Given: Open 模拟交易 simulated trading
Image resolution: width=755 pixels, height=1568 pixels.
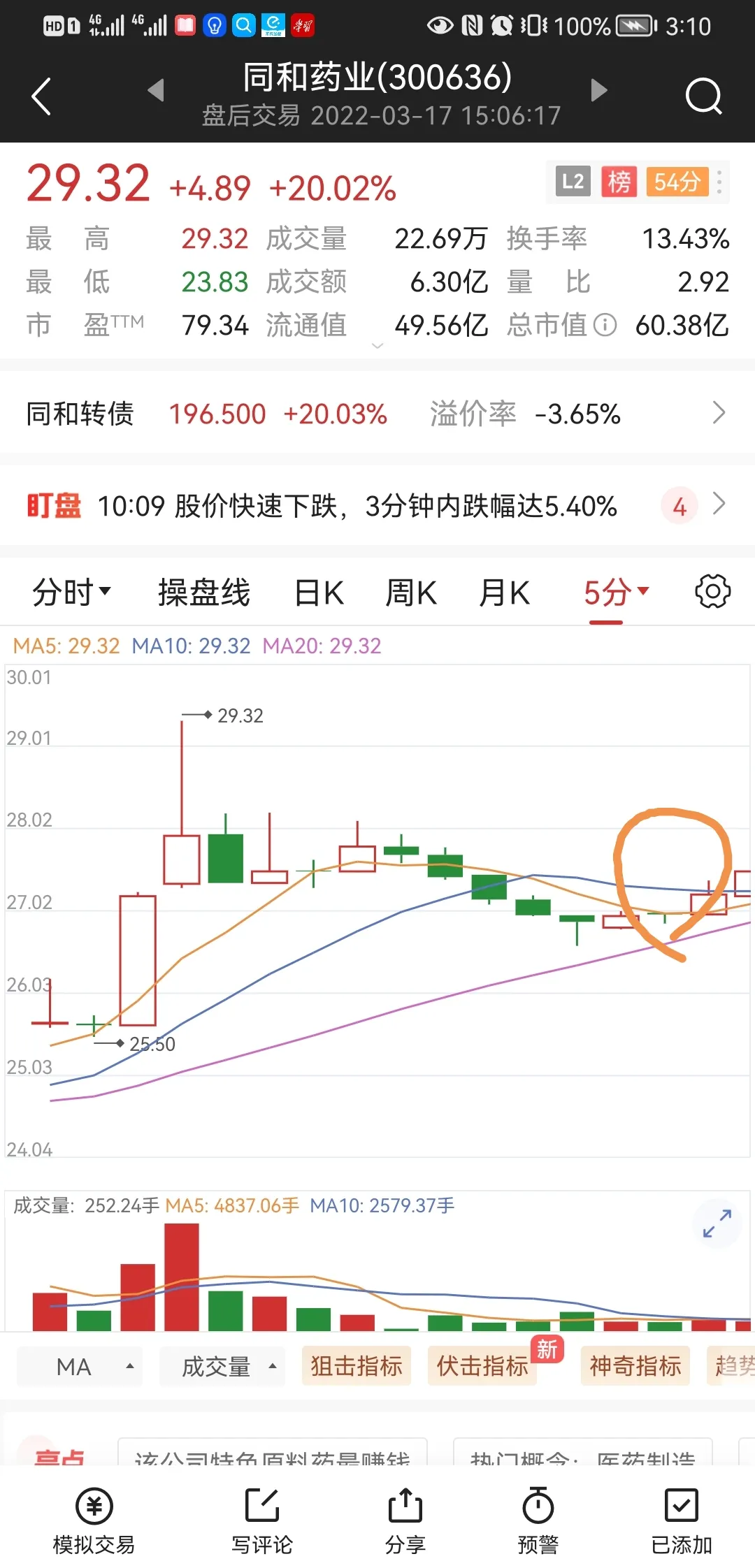Looking at the screenshot, I should (94, 1518).
